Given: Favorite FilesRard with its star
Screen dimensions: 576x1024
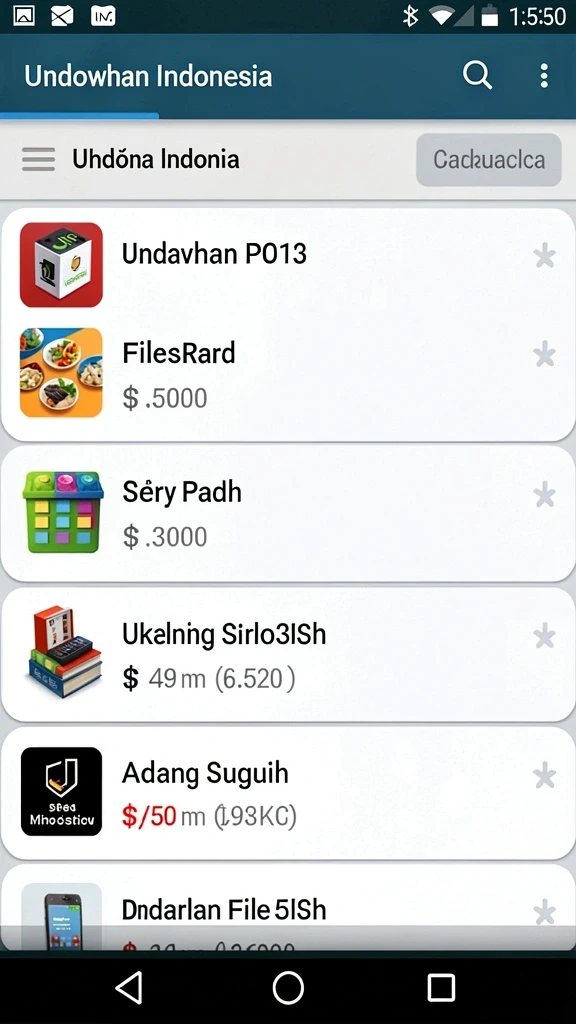Looking at the screenshot, I should point(544,355).
